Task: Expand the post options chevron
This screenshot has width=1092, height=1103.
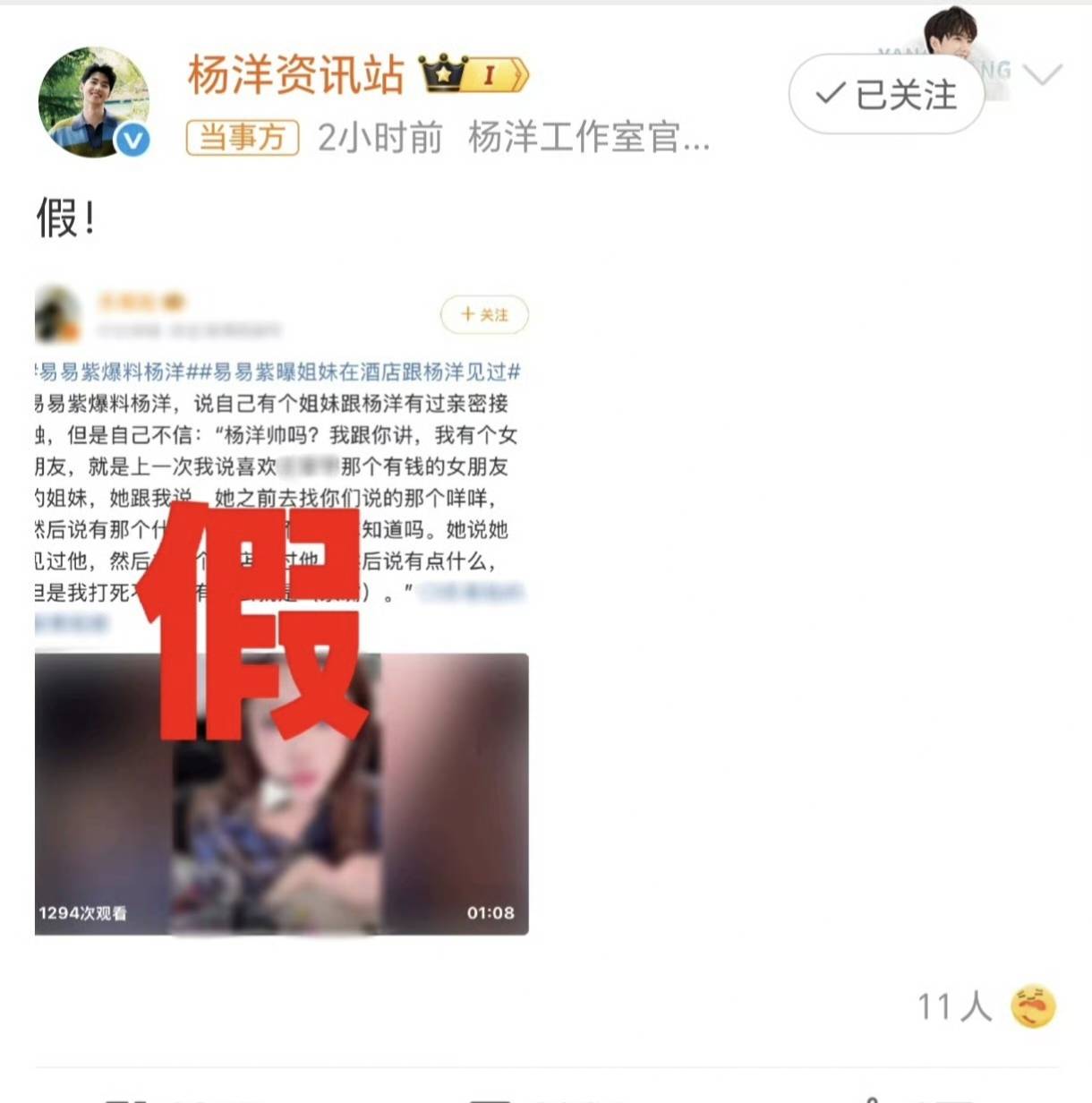Action: (x=1041, y=74)
